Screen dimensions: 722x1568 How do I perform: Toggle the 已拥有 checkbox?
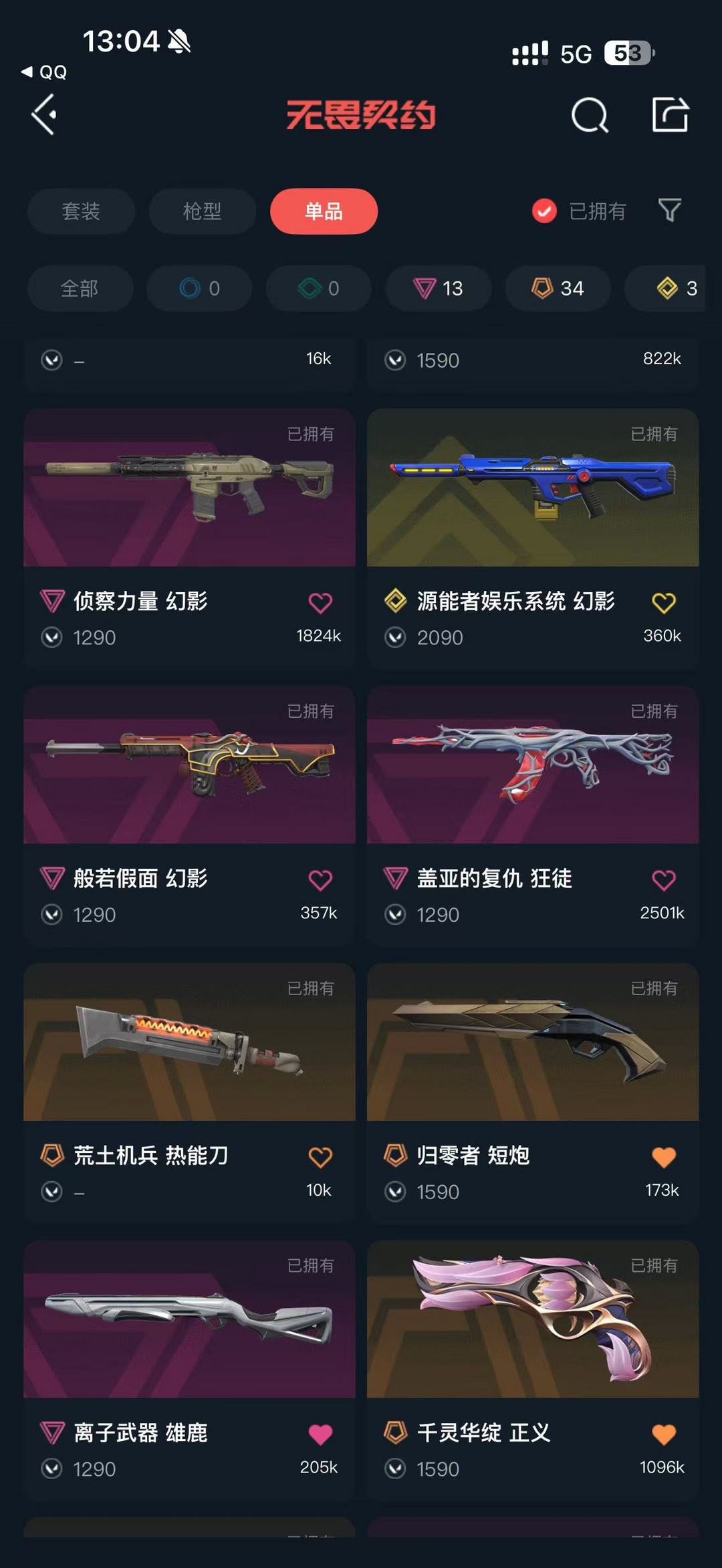[x=544, y=211]
